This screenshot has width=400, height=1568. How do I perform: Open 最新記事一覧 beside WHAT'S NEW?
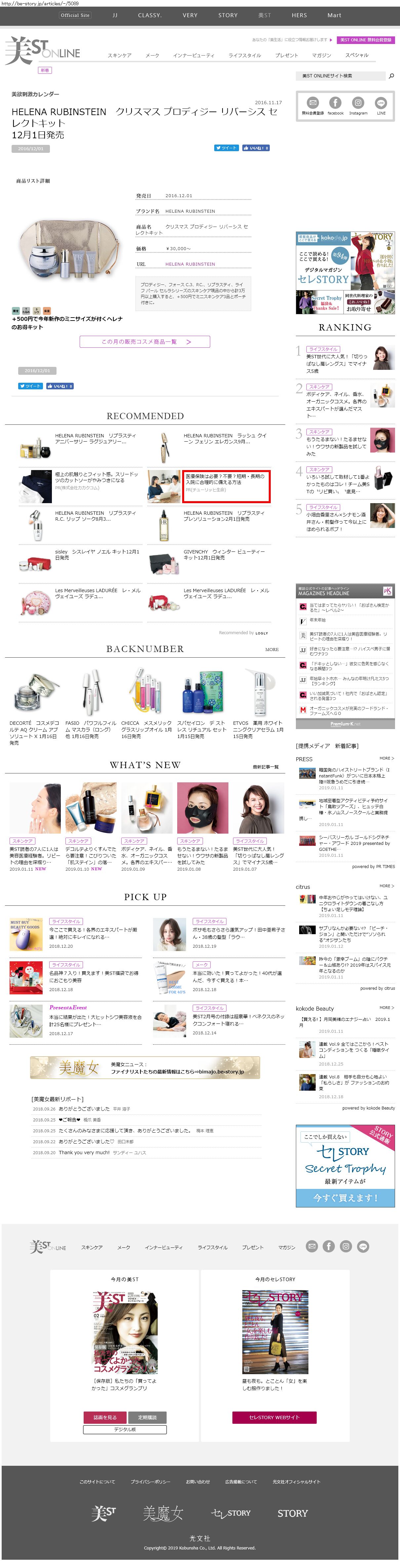coord(266,767)
